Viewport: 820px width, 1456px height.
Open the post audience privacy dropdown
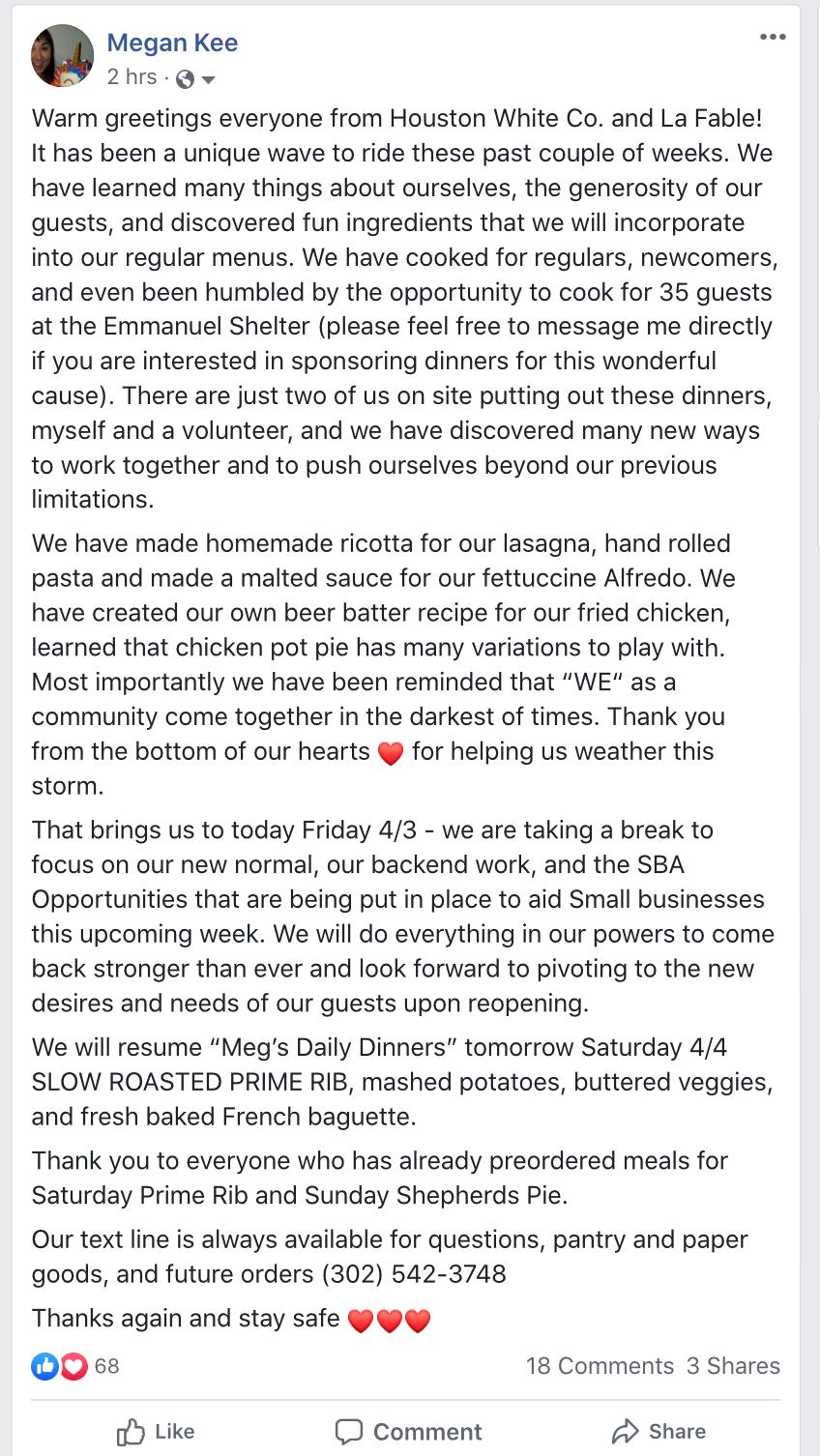195,79
